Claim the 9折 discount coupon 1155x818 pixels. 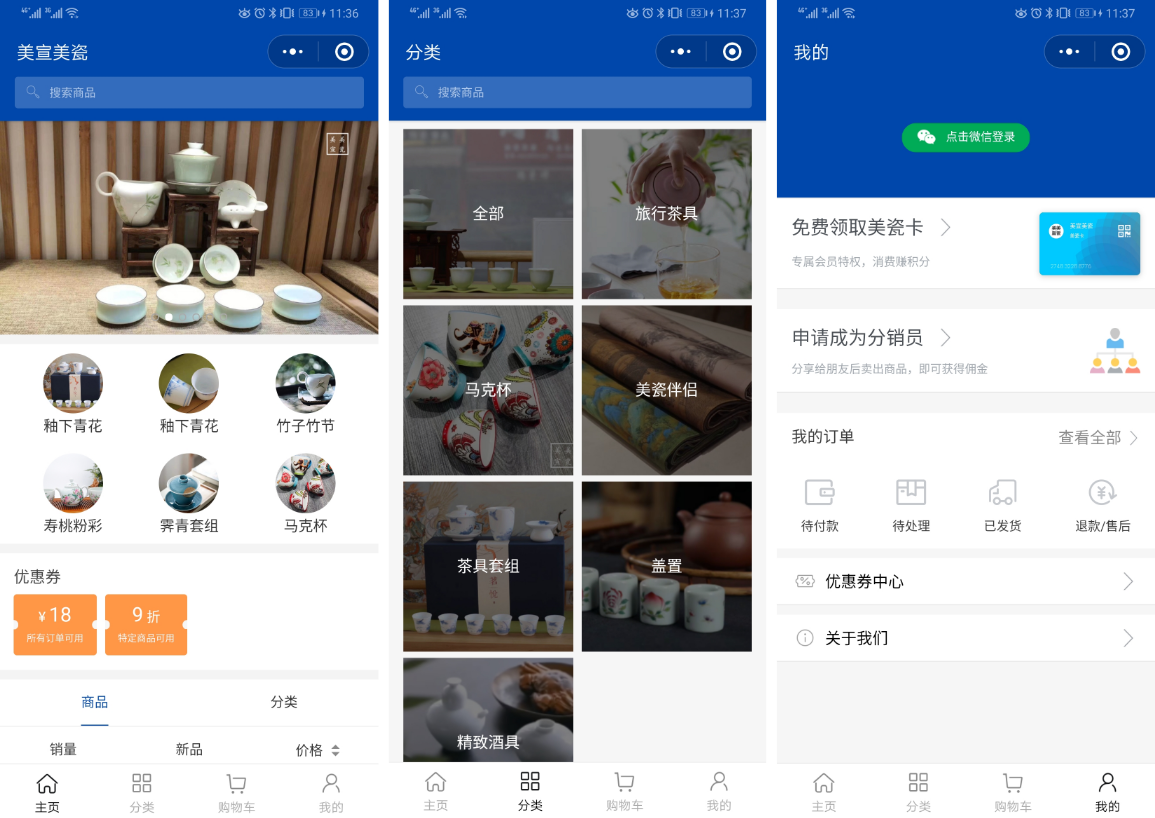pyautogui.click(x=146, y=624)
